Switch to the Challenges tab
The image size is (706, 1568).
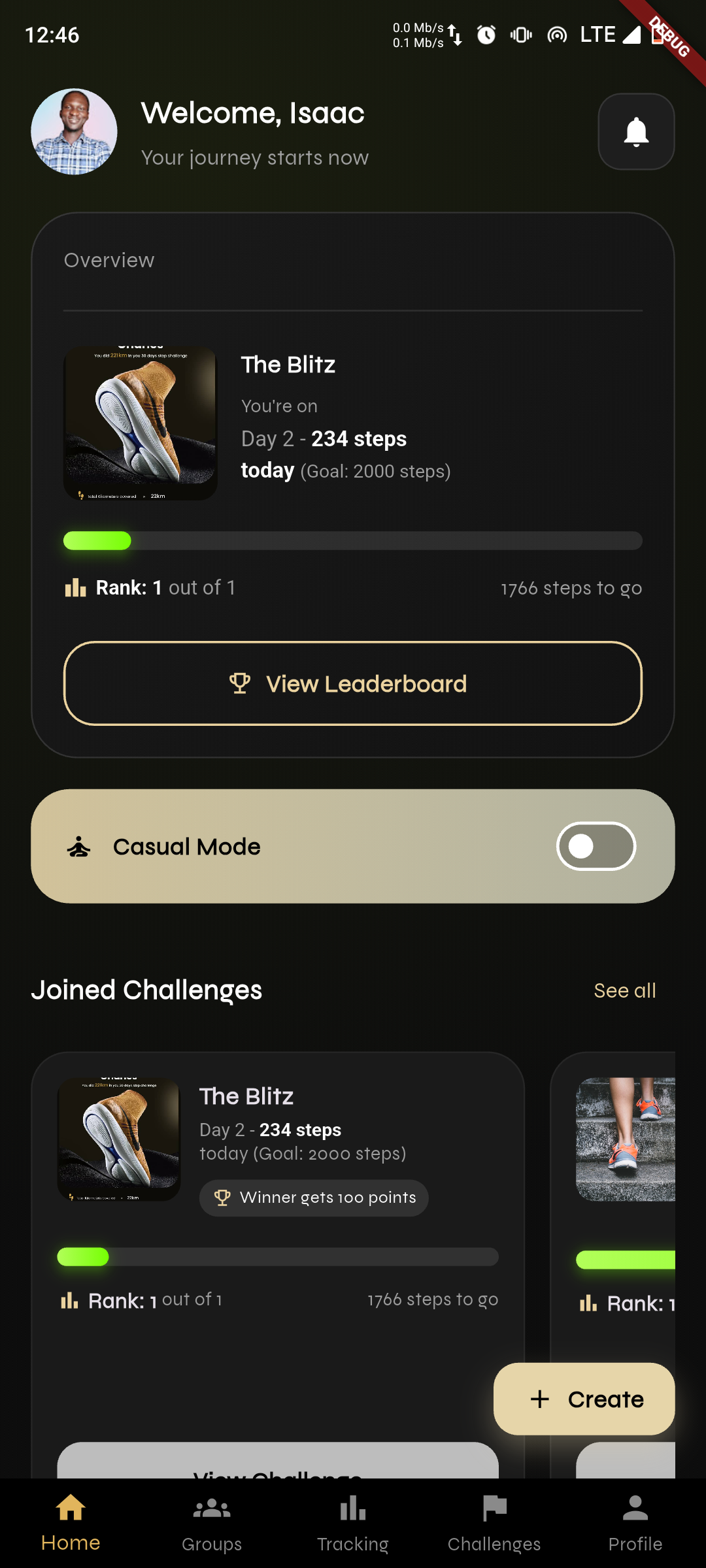pos(494,1522)
